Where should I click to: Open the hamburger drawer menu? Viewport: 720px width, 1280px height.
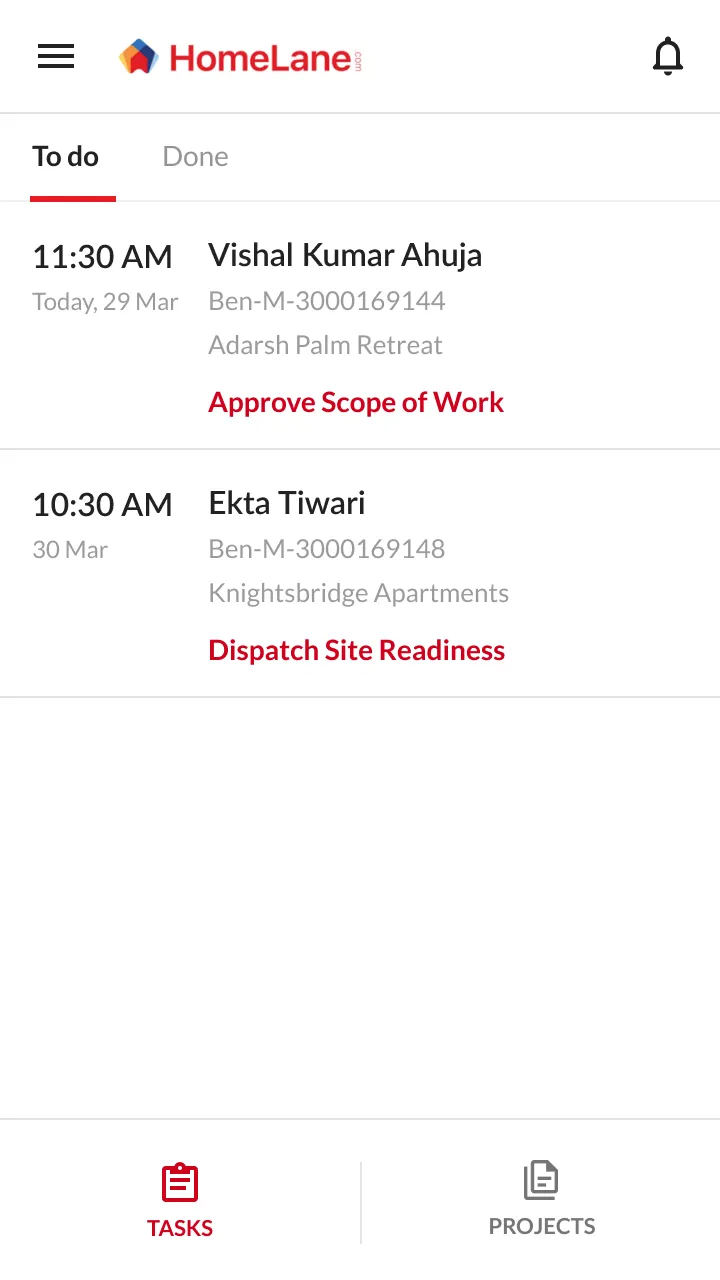[x=56, y=57]
